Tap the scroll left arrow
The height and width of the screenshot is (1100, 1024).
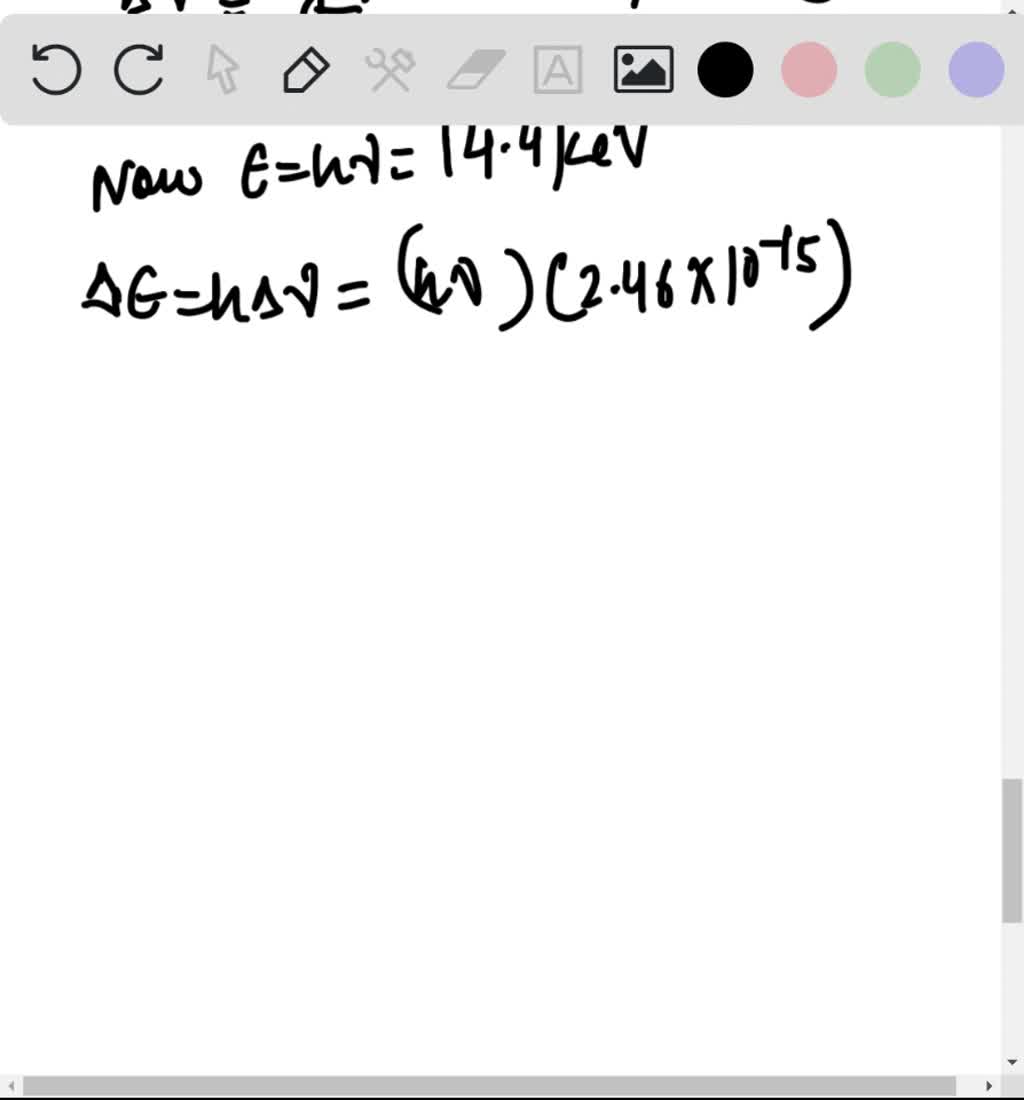pyautogui.click(x=10, y=1086)
